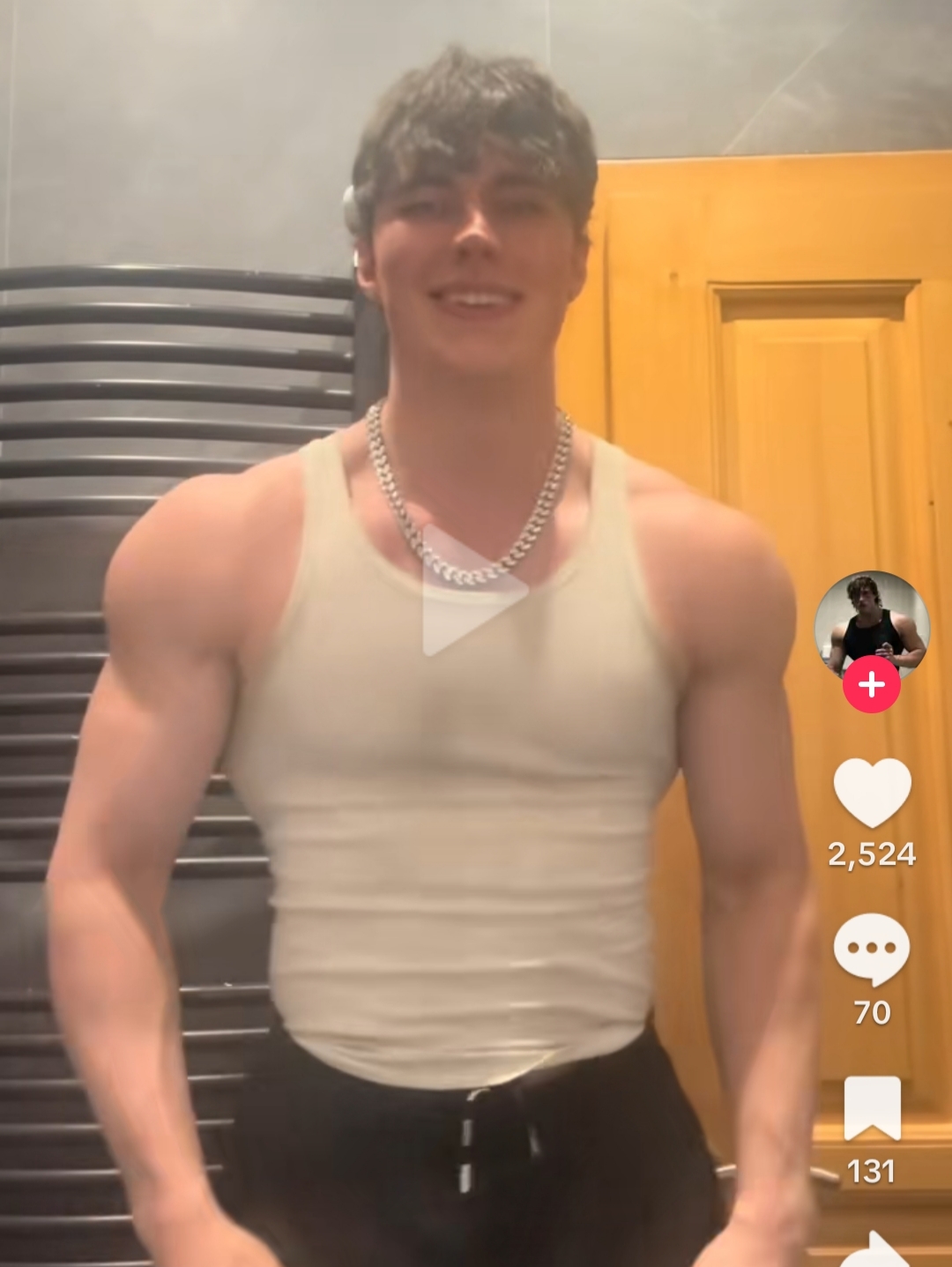This screenshot has width=952, height=1267.
Task: Bookmark this video to favorites
Action: [x=872, y=1108]
